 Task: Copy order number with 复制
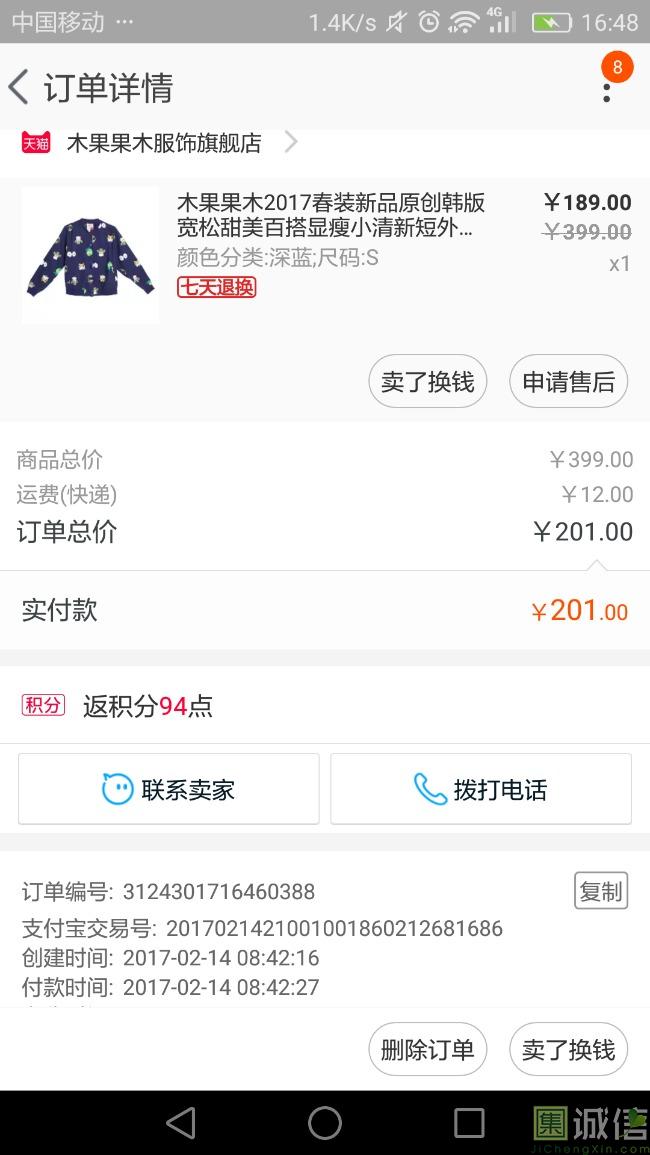pos(601,891)
